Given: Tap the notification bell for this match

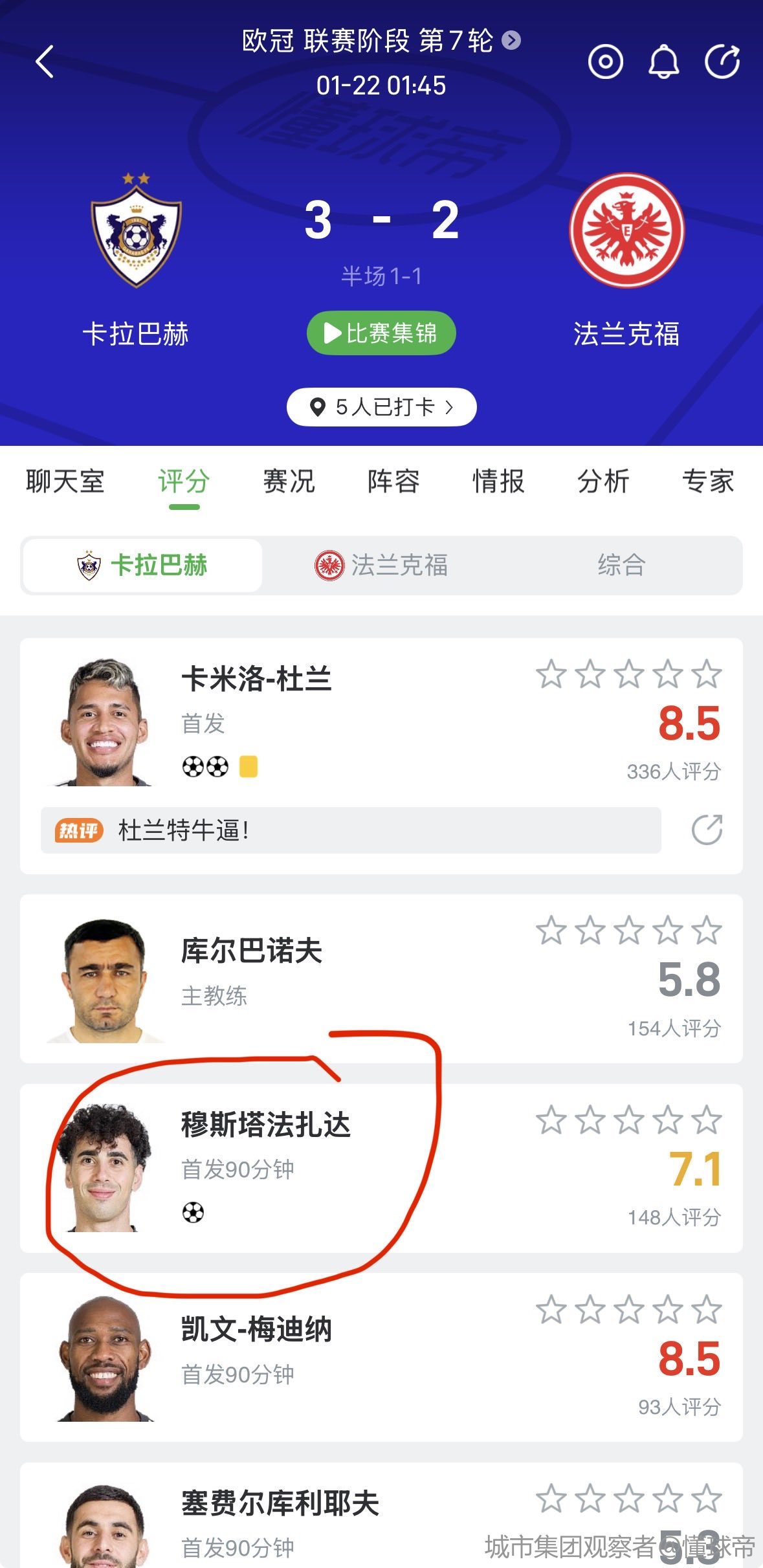Looking at the screenshot, I should (663, 62).
